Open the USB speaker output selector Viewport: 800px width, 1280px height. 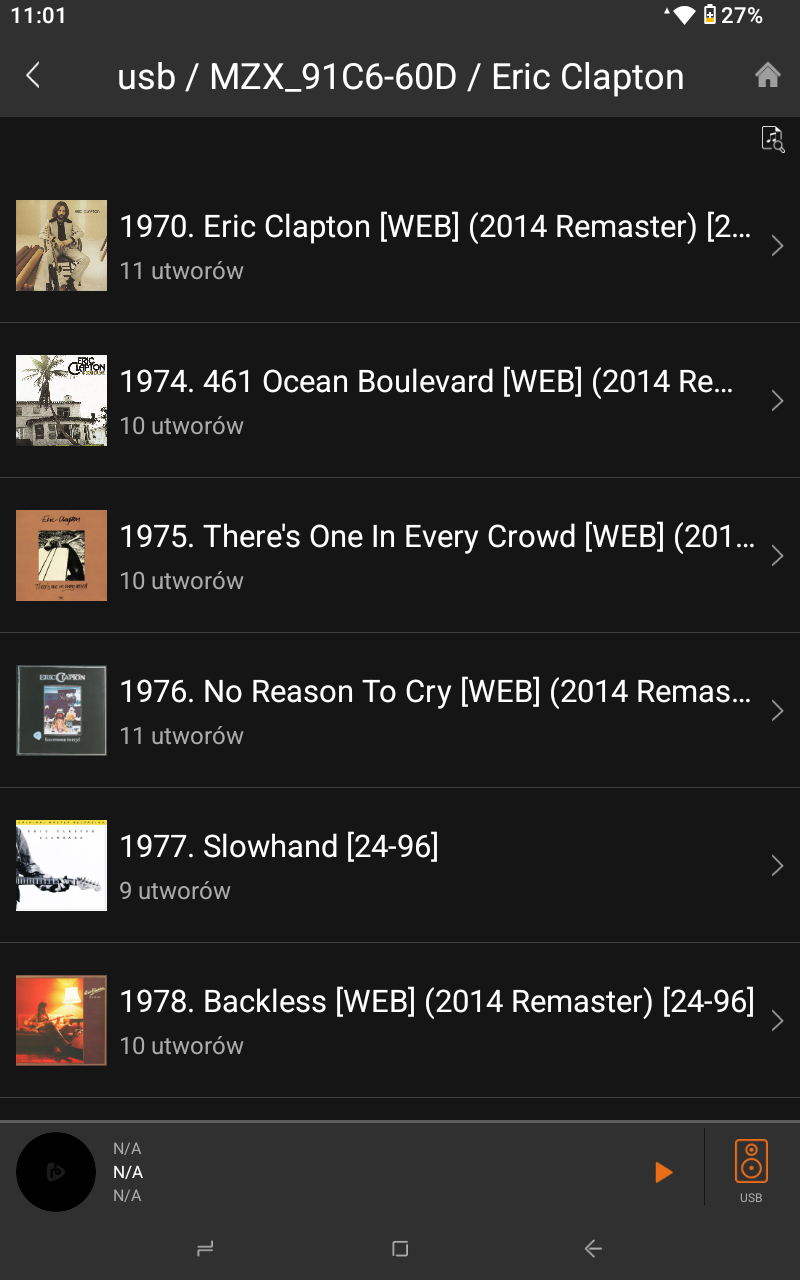coord(751,1170)
